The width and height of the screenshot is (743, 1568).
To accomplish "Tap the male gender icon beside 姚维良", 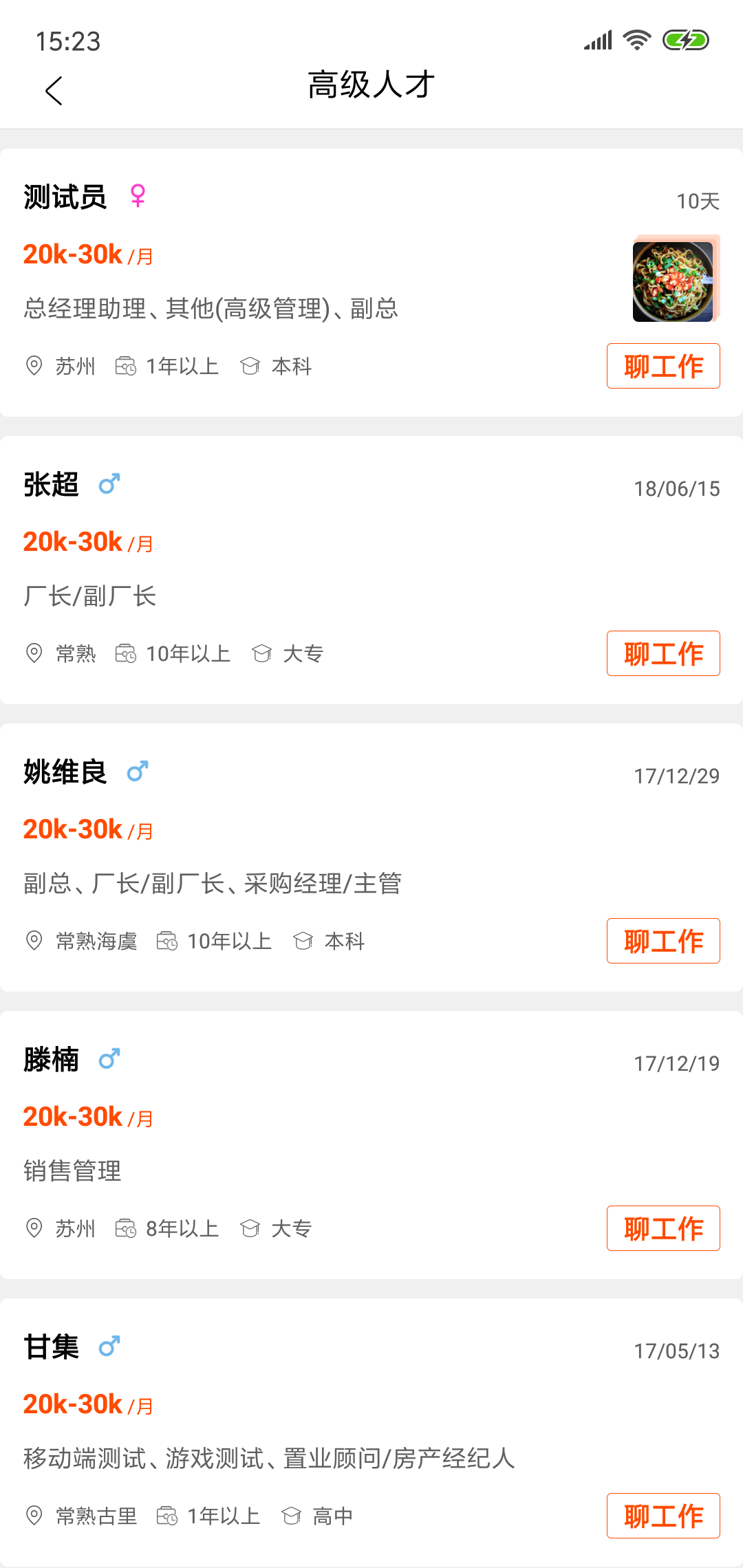I will click(136, 772).
